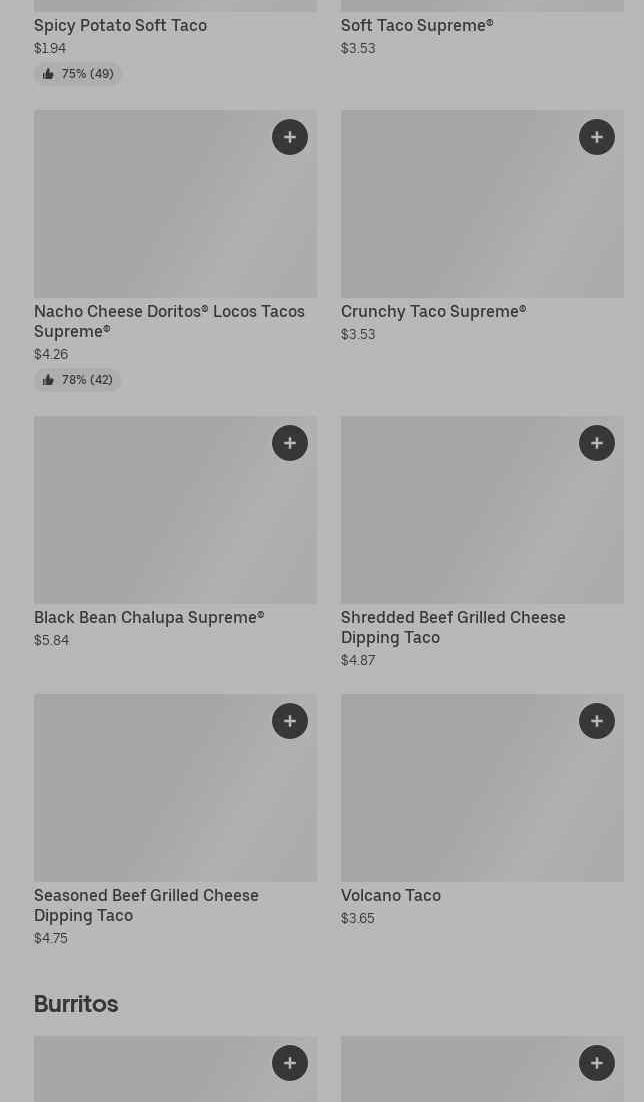Add Black Bean Chalupa Supreme to order
The height and width of the screenshot is (1102, 644).
tap(290, 443)
